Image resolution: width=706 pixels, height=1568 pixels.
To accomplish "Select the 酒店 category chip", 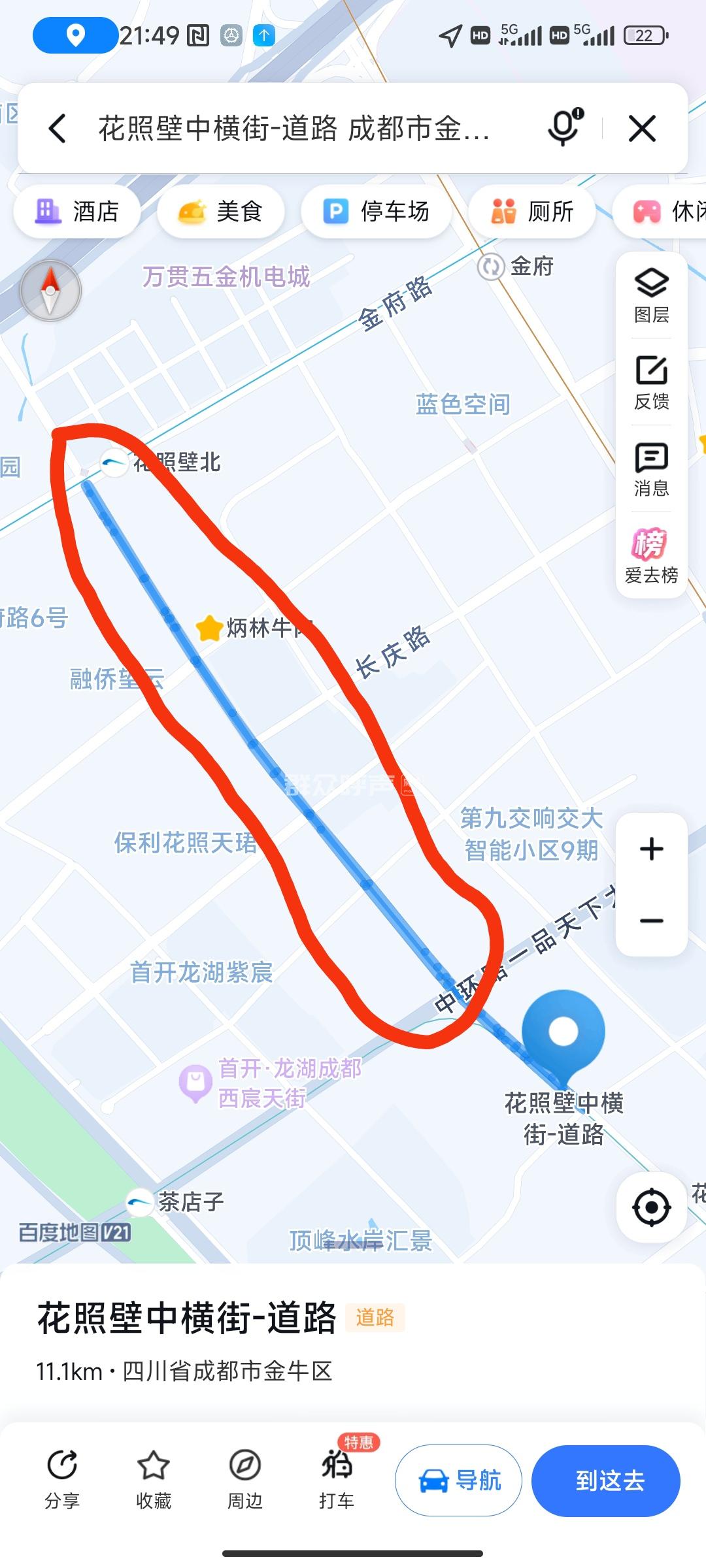I will 77,212.
